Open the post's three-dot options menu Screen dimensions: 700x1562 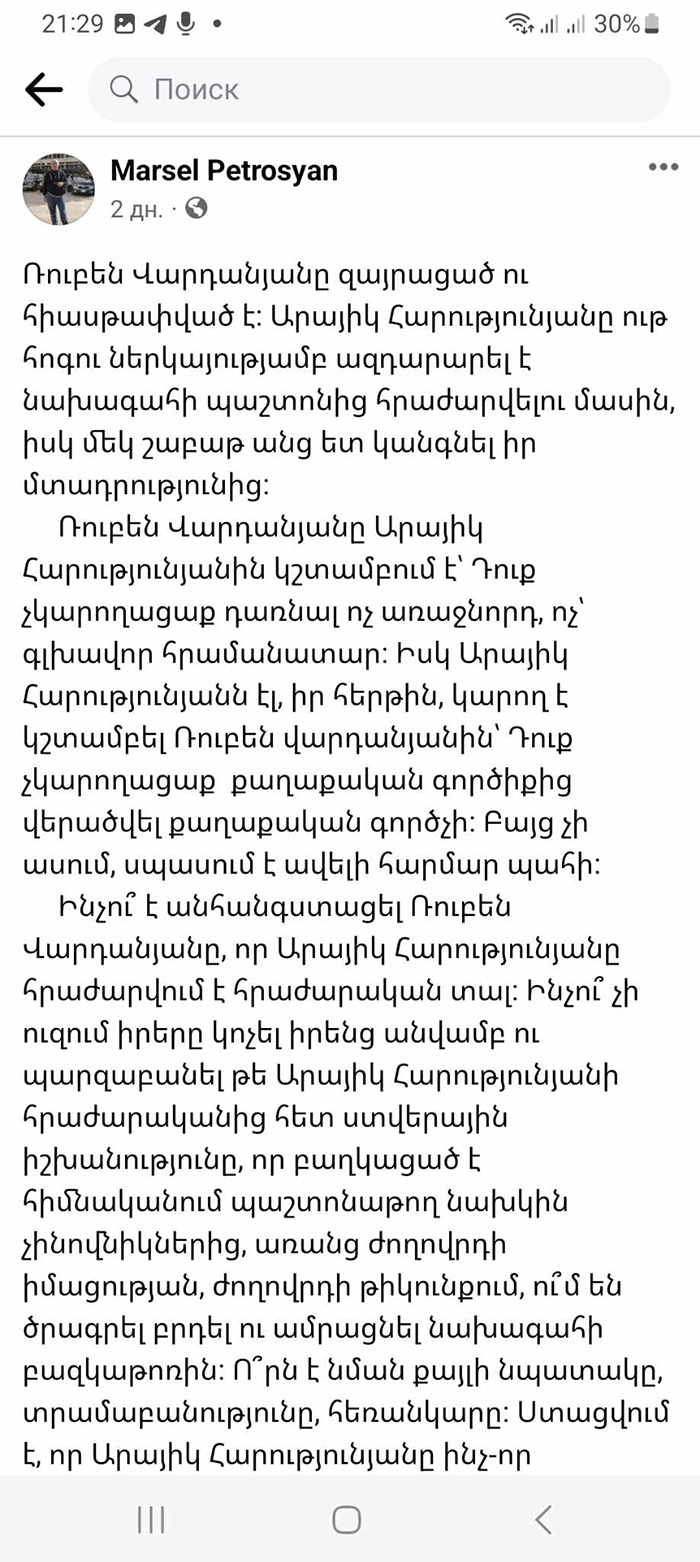tap(663, 168)
